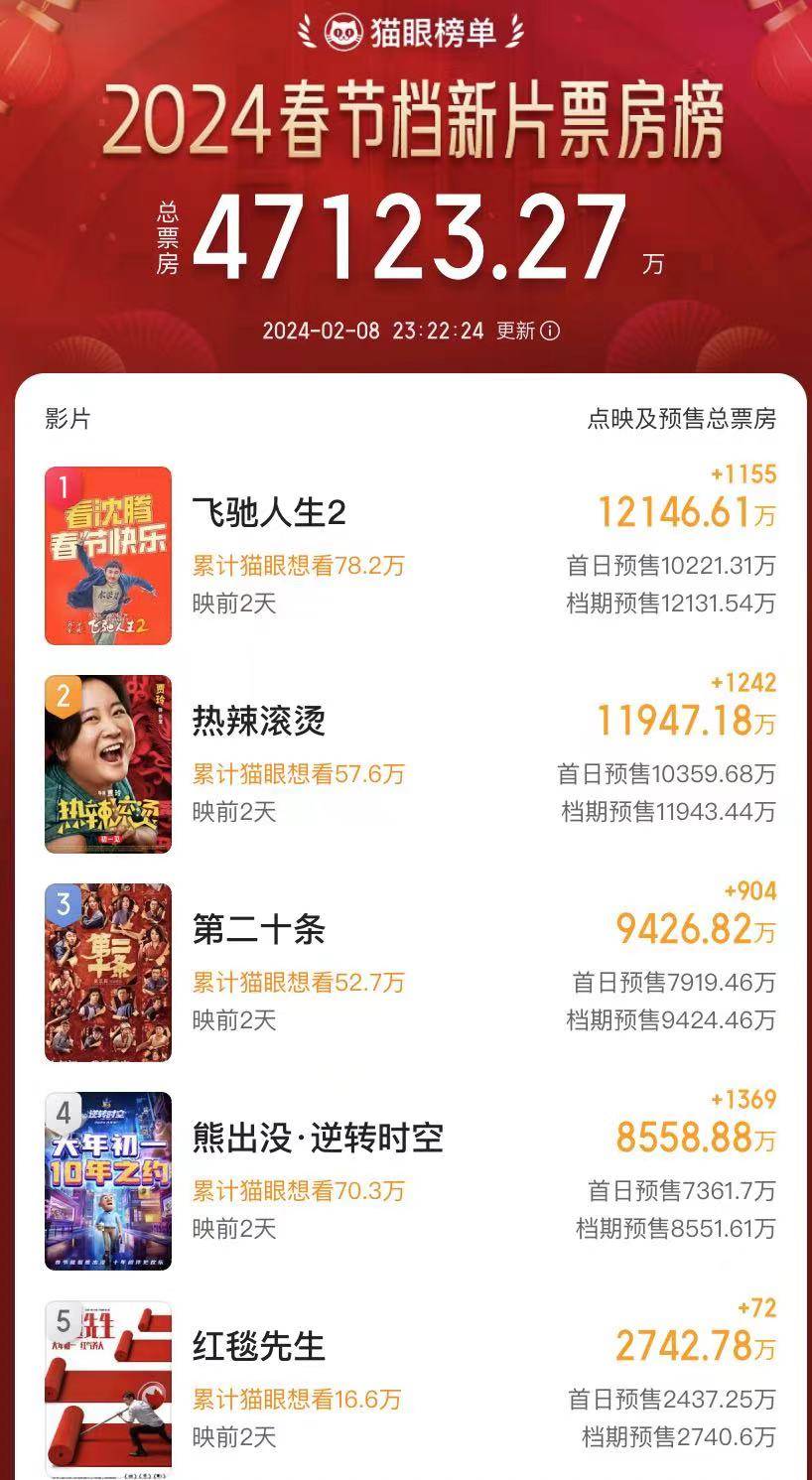The image size is (812, 1480).
Task: Click the laurel emblem around the 猫眼榜单 title
Action: [303, 29]
